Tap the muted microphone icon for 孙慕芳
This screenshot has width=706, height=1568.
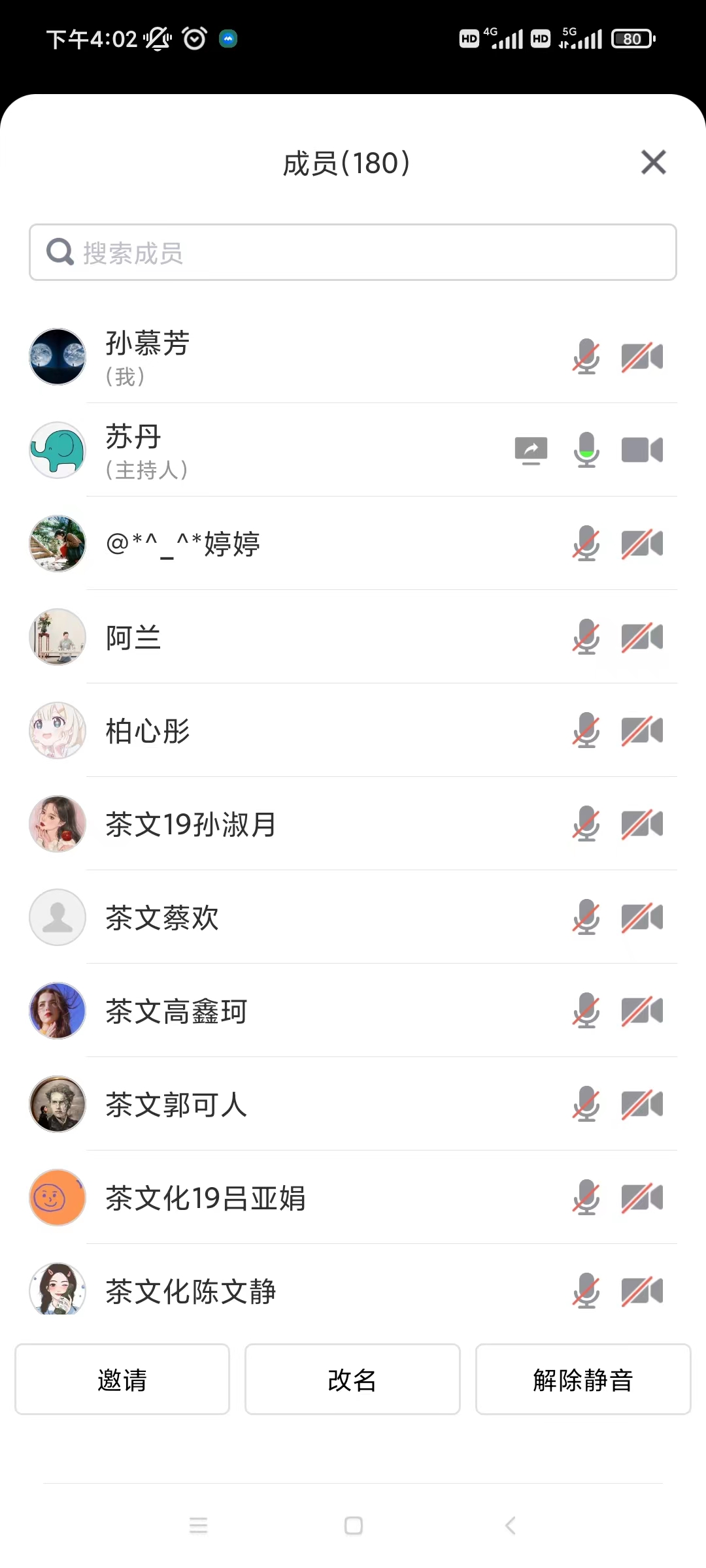(586, 357)
